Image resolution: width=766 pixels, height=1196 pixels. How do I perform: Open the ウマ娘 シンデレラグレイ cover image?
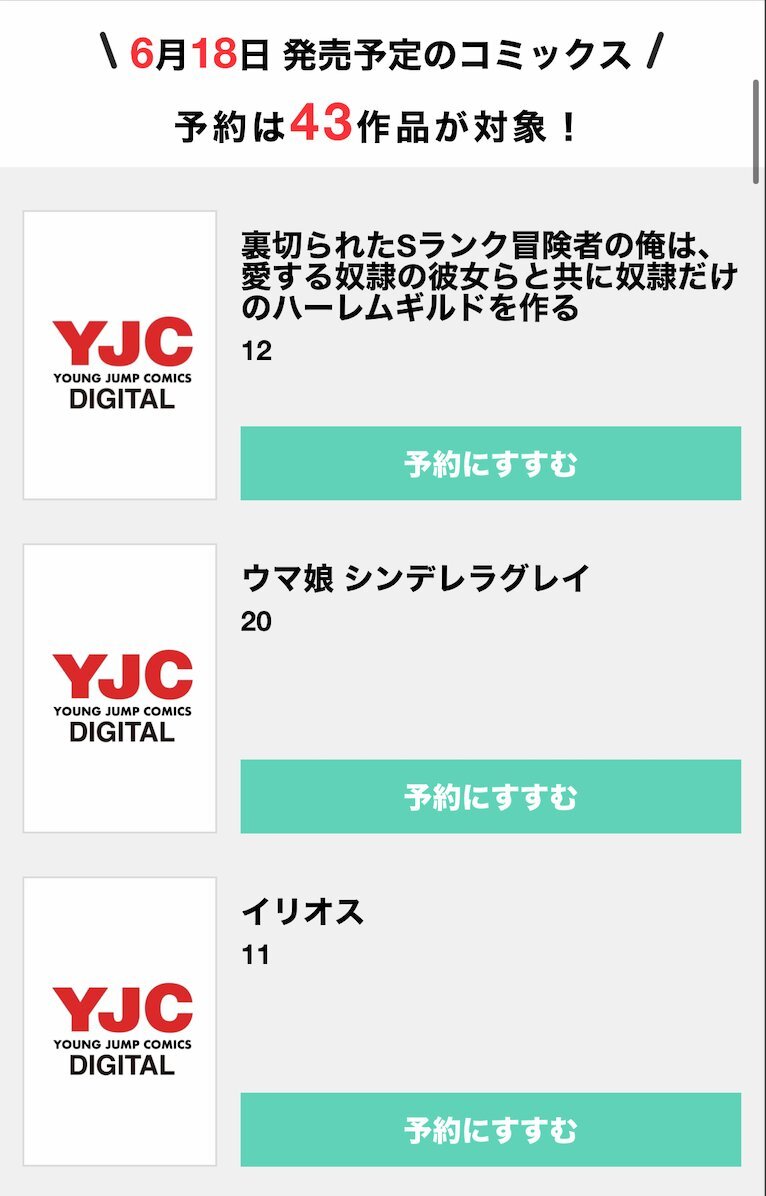(120, 688)
